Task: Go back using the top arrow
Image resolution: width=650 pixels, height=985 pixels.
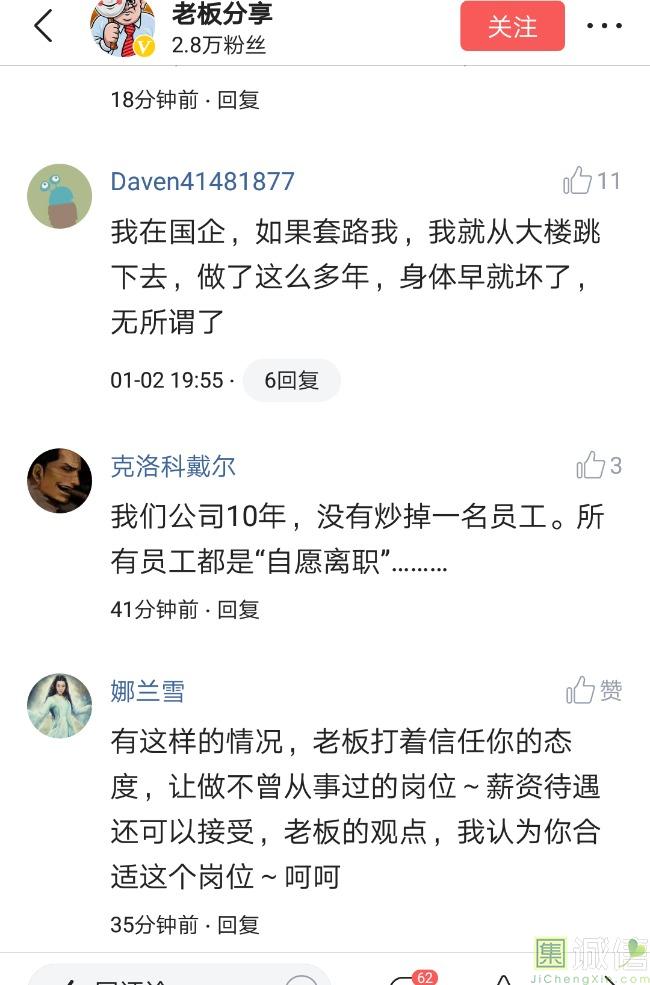Action: tap(43, 26)
